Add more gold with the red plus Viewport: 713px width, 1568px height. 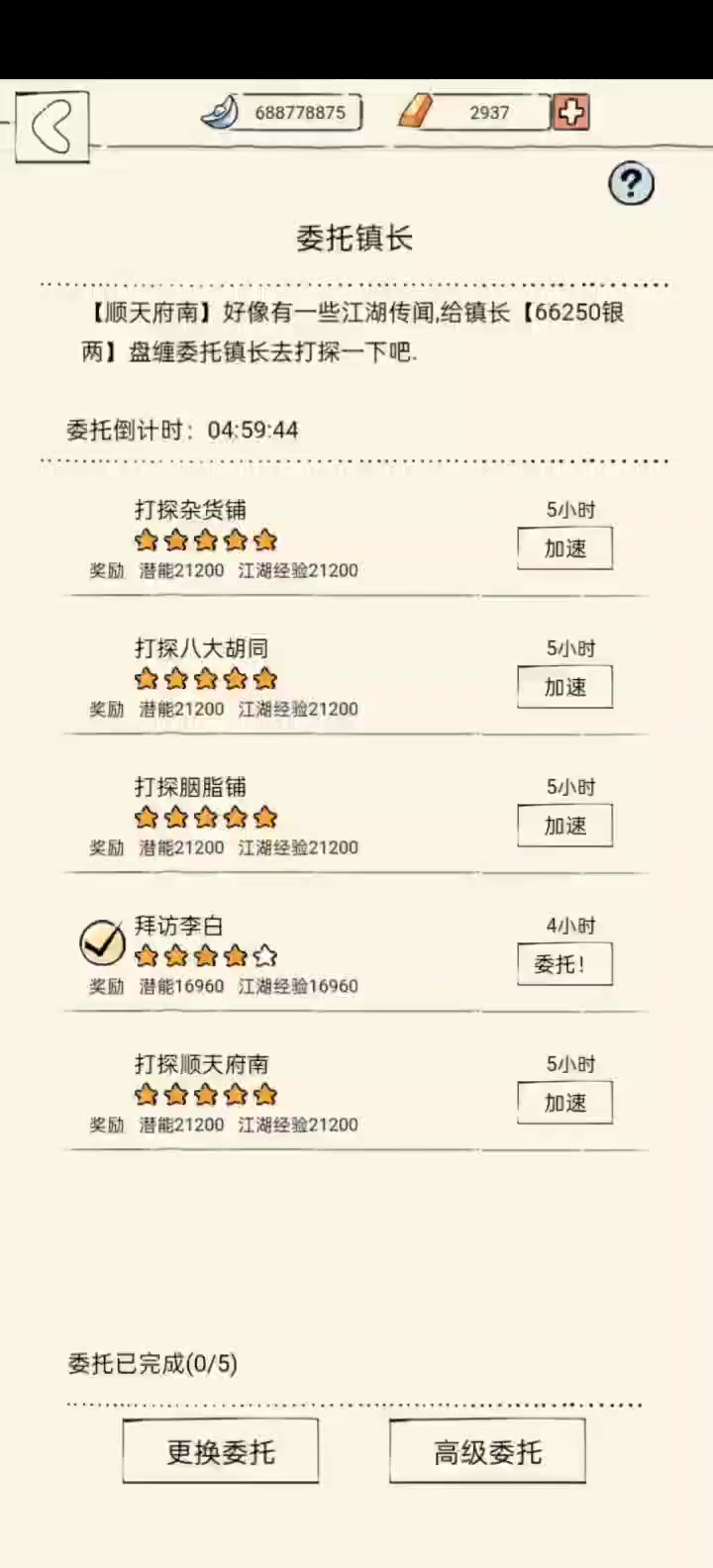click(570, 113)
